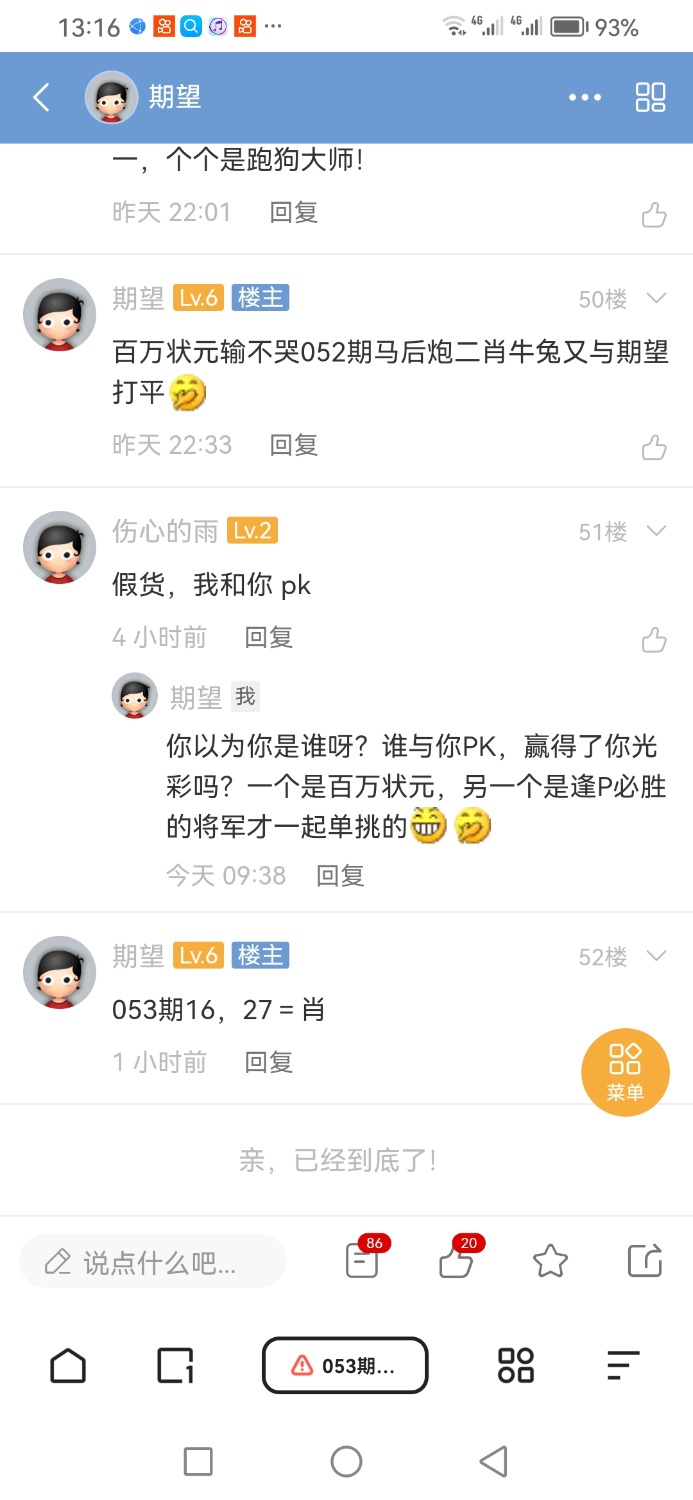Open the grid icon in the header
Image resolution: width=693 pixels, height=1500 pixels.
click(x=650, y=97)
